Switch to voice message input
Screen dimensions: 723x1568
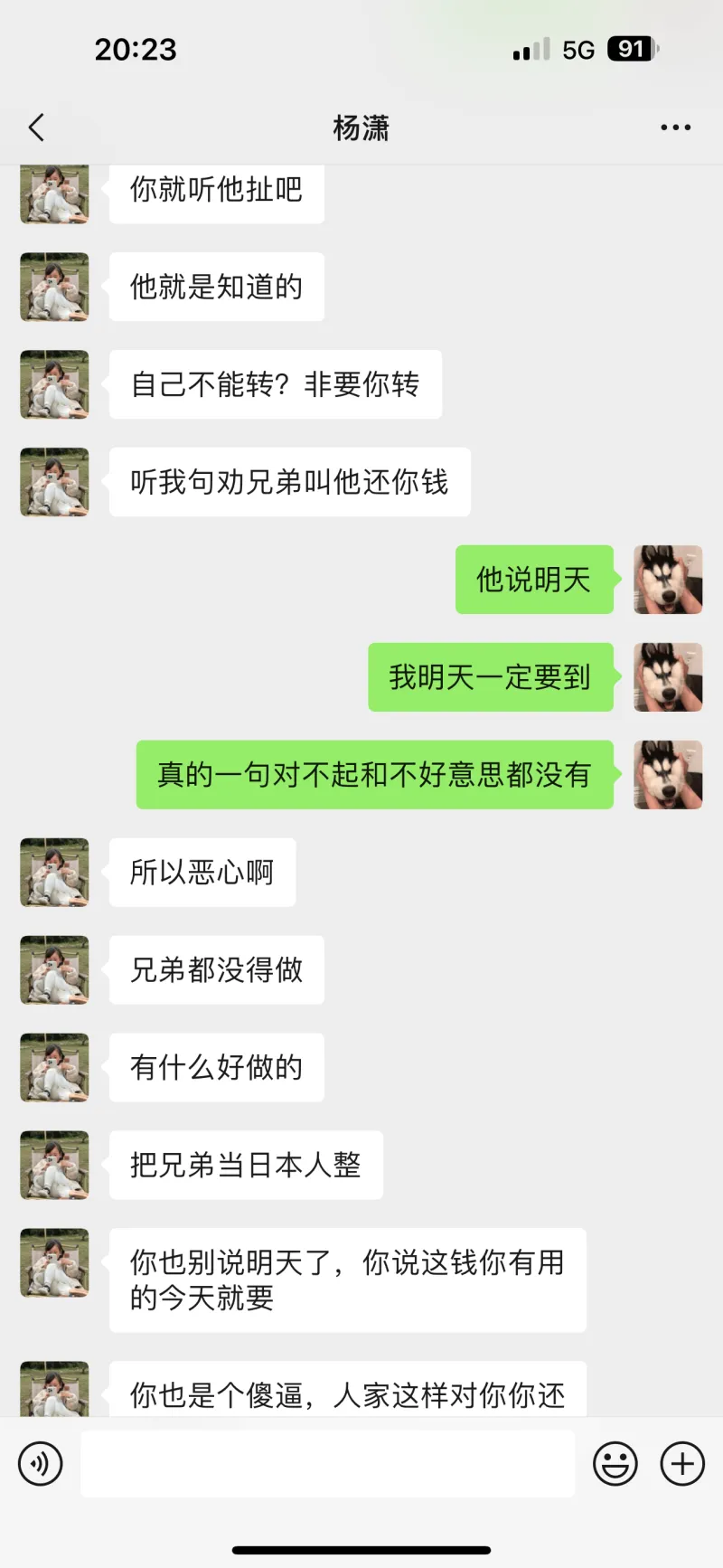41,1463
